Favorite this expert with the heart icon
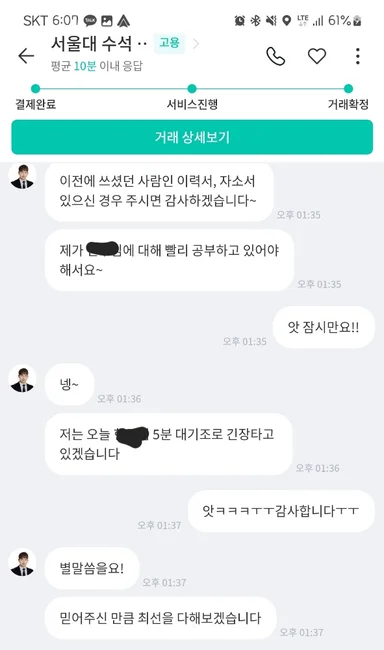 tap(317, 56)
